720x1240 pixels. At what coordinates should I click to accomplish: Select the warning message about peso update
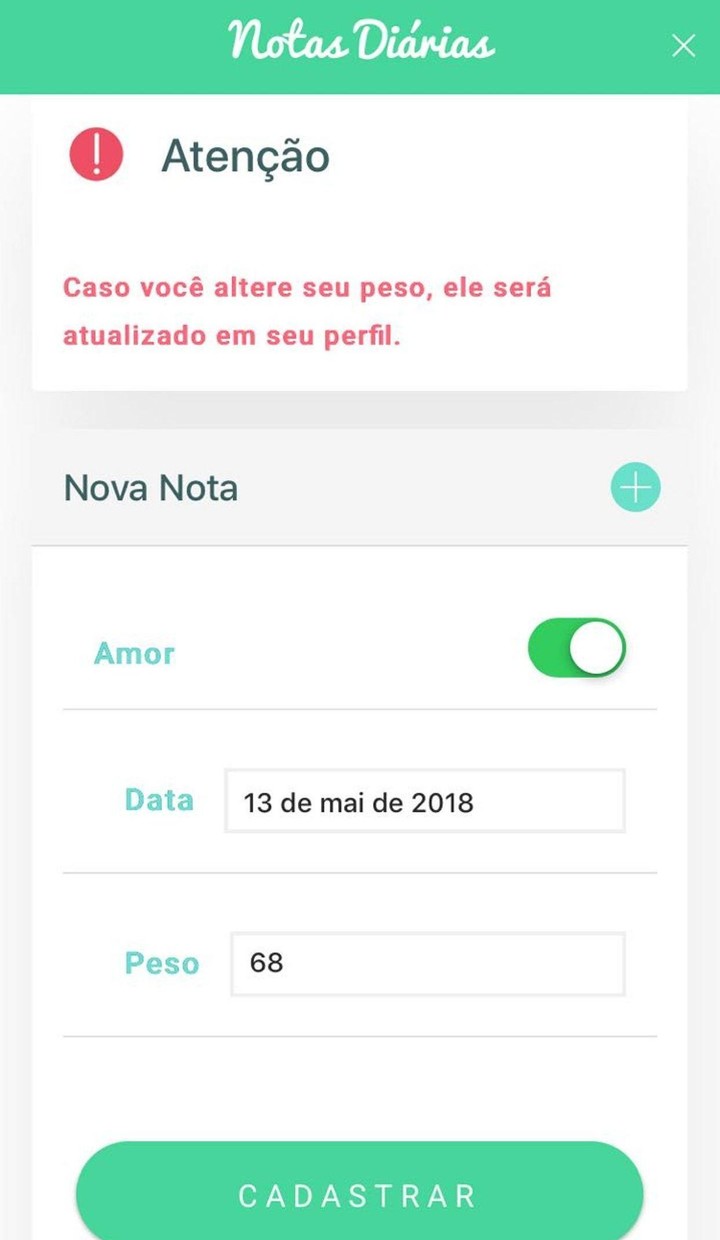click(308, 310)
